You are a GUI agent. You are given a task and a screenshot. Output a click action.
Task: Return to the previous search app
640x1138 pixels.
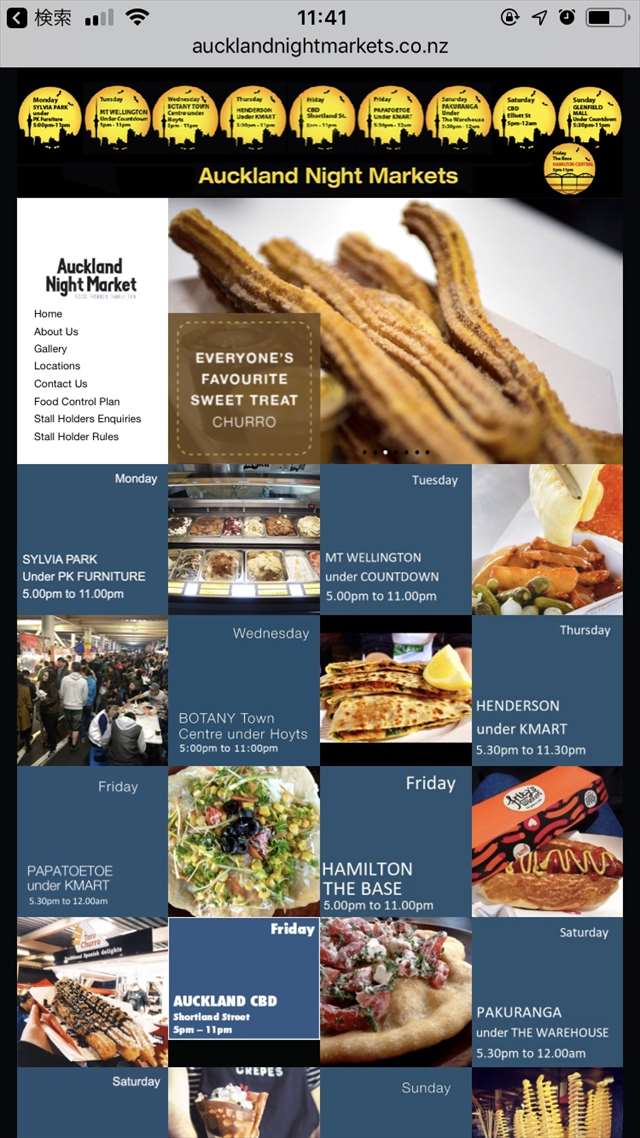[x=39, y=17]
